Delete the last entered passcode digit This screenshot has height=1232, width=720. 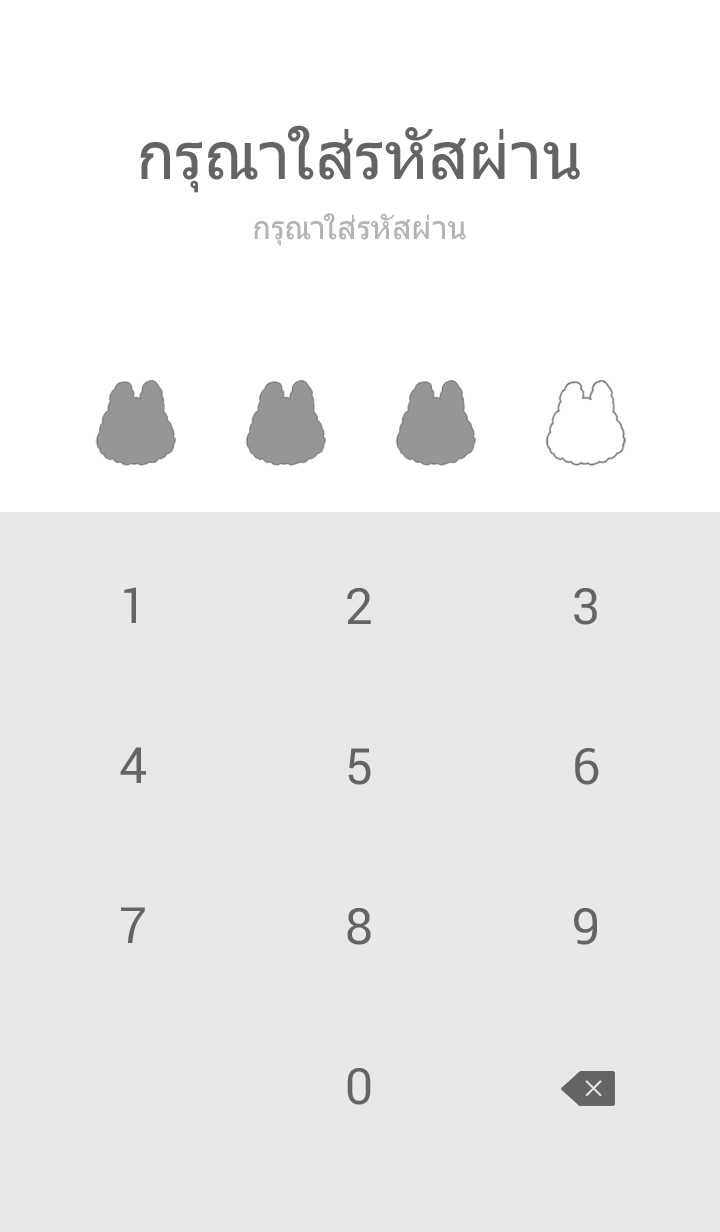point(588,1088)
